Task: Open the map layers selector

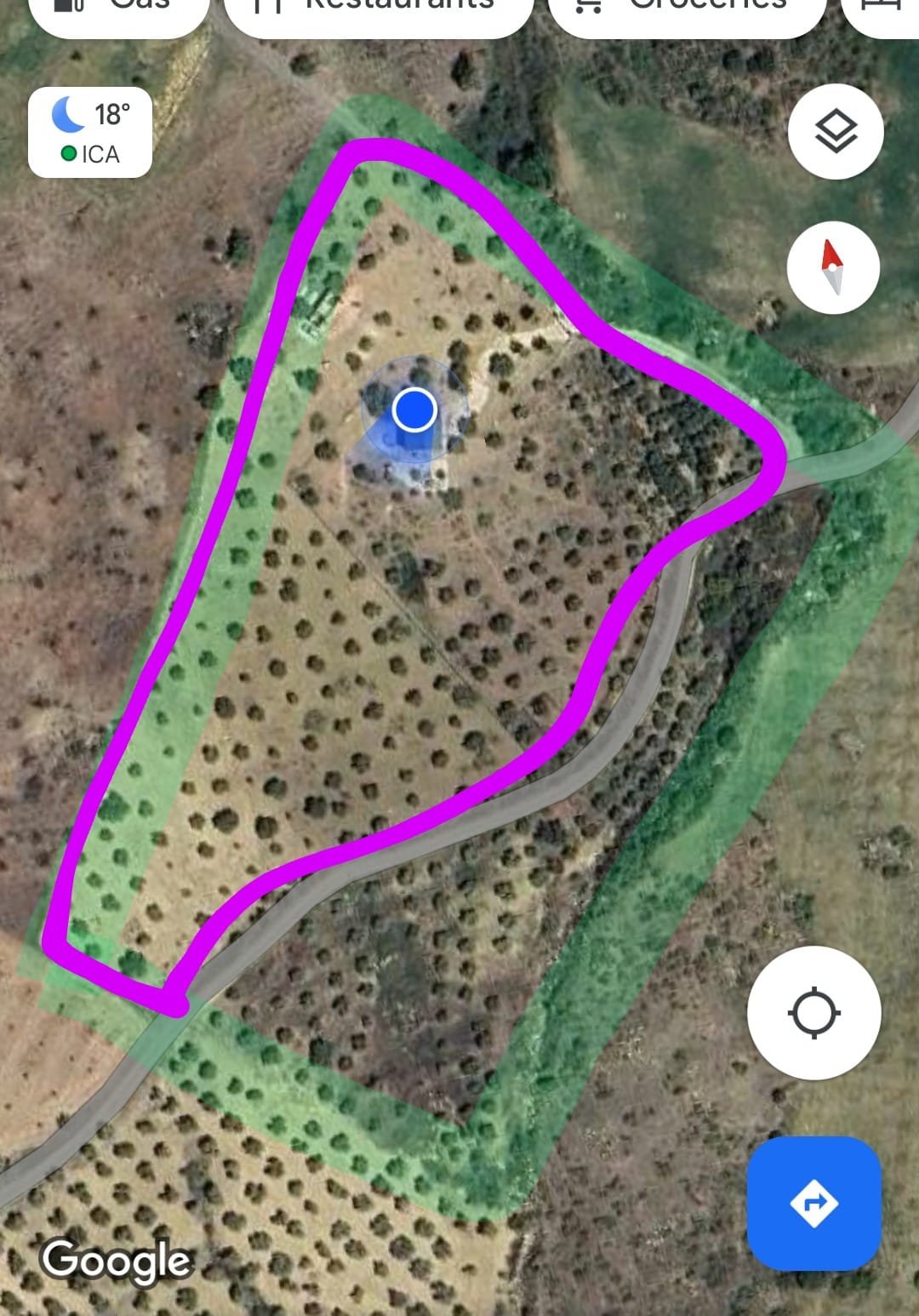Action: (x=836, y=132)
